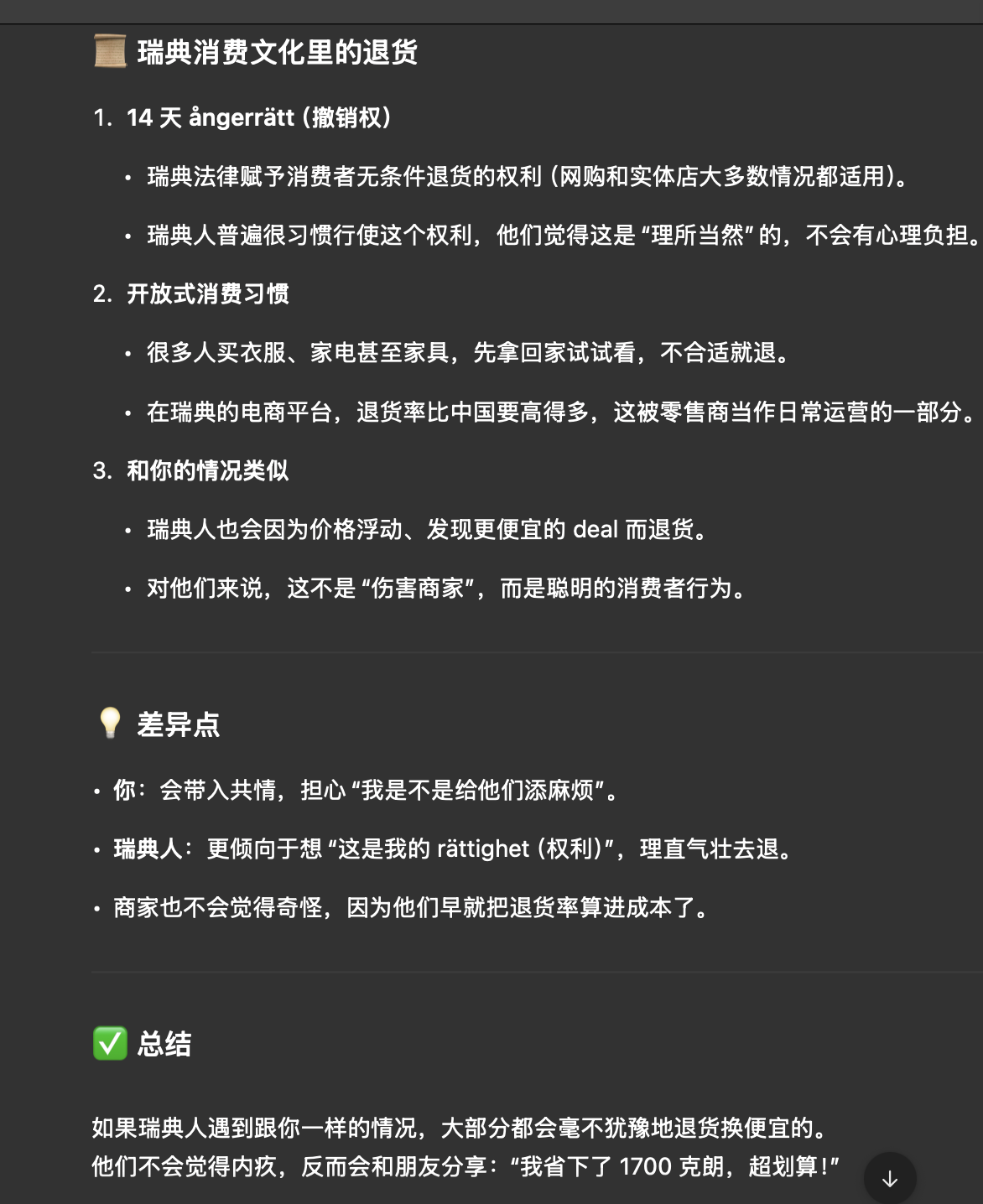983x1204 pixels.
Task: Jump to bottom with the down arrow button
Action: pos(889,1178)
